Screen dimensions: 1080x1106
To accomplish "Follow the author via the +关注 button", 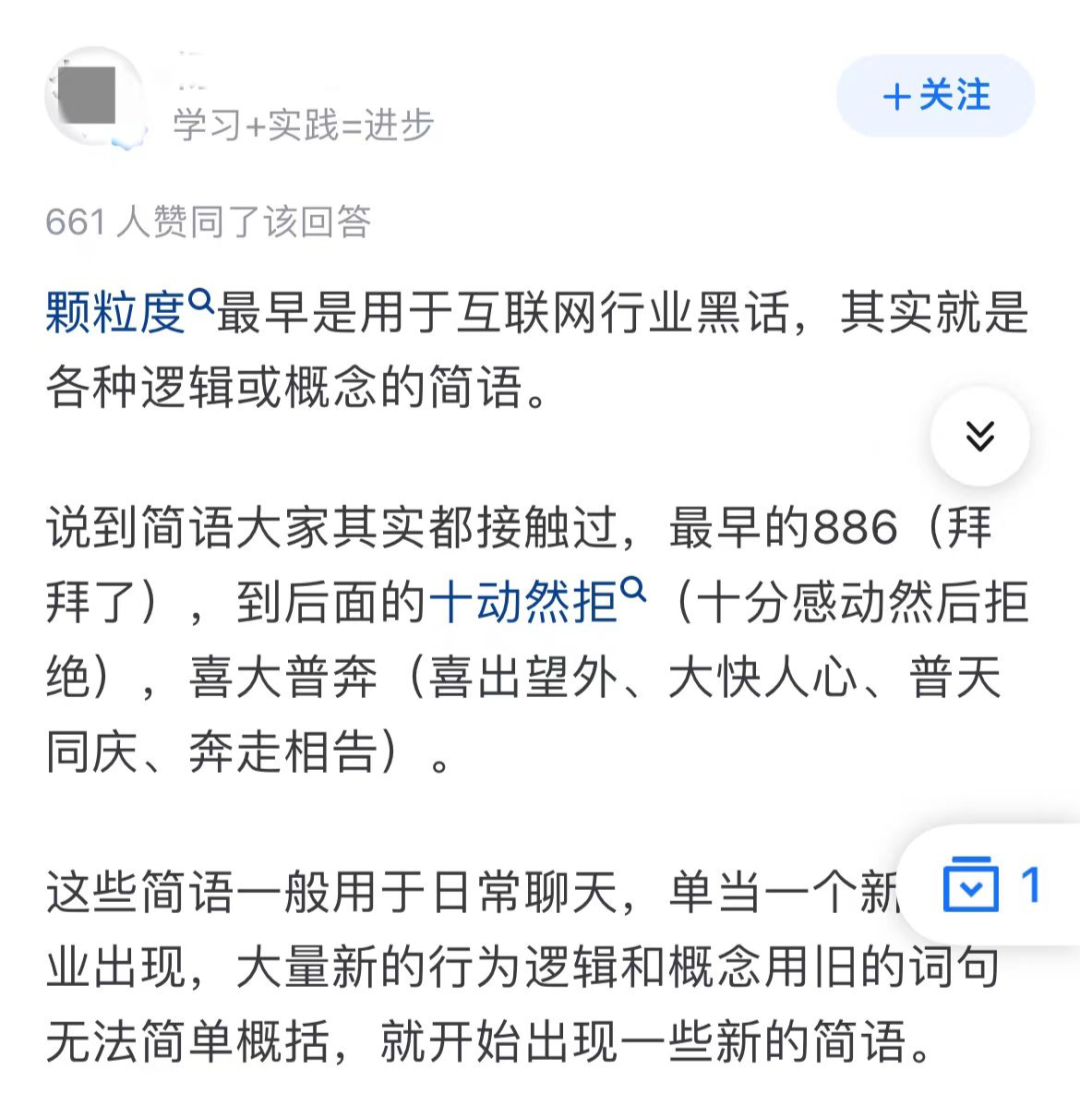I will (933, 96).
